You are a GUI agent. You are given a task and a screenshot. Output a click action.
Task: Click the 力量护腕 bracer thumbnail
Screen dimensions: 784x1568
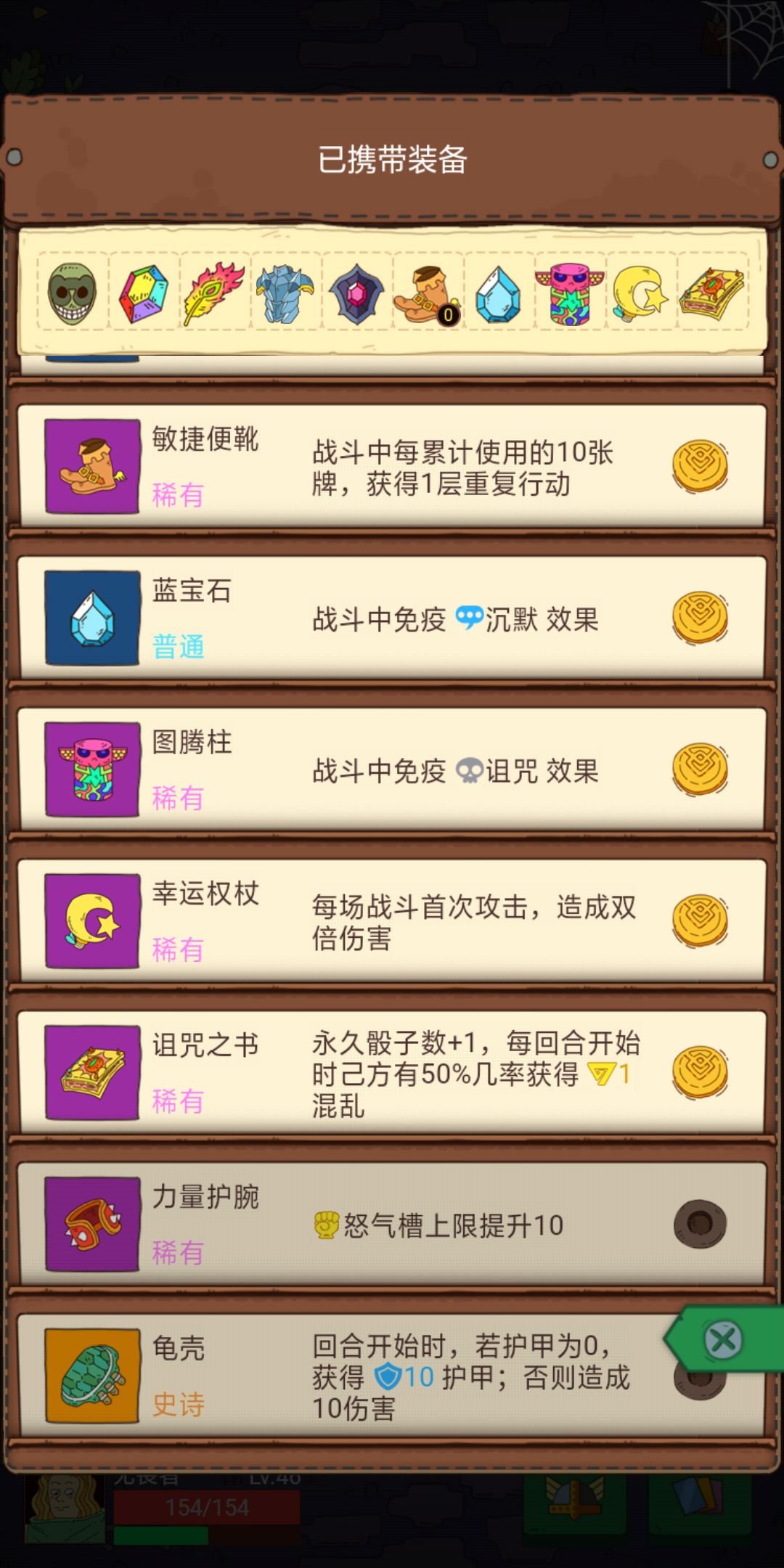point(91,1225)
